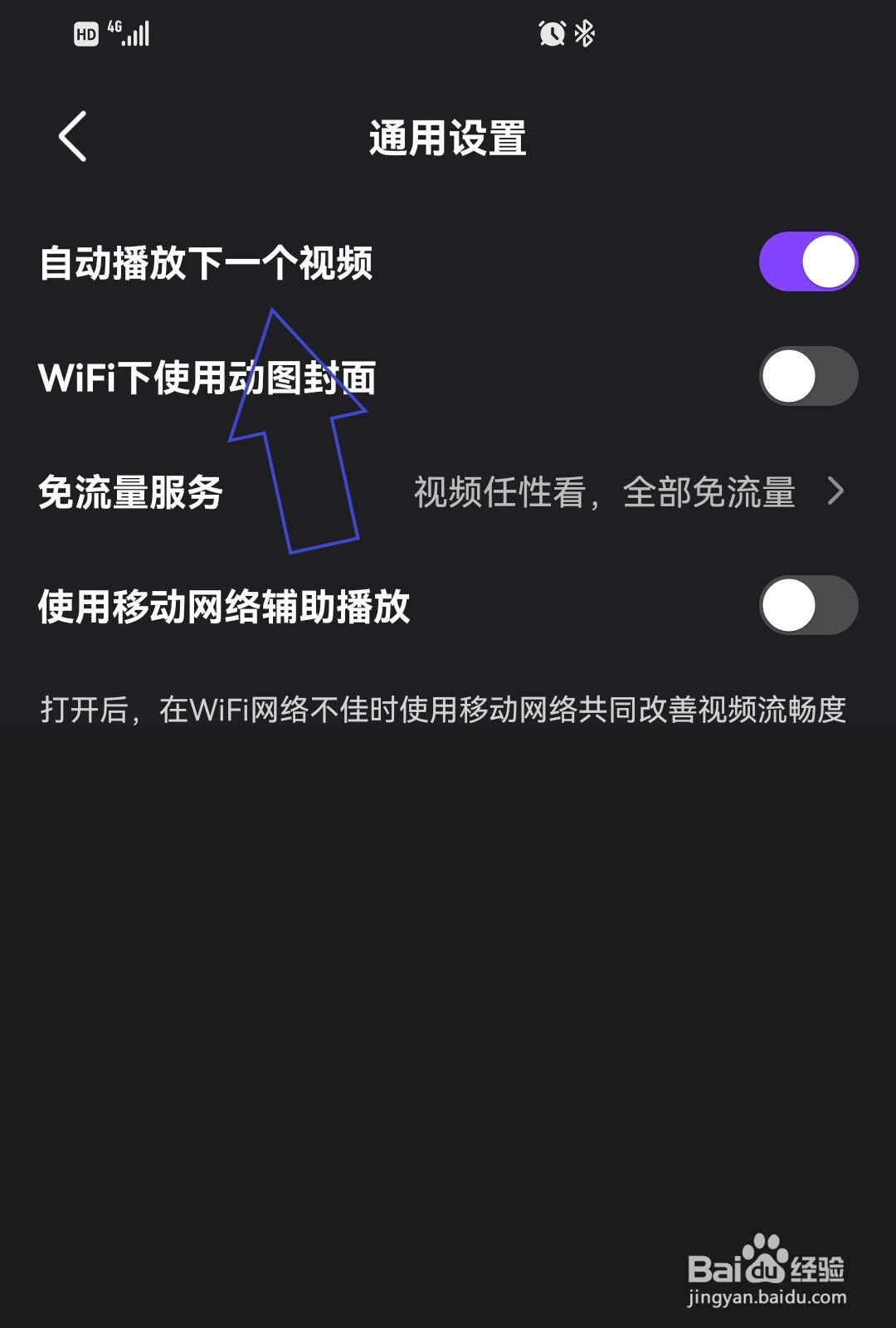Enable WiFi下使用动图封面 toggle
The height and width of the screenshot is (1328, 896).
point(809,376)
